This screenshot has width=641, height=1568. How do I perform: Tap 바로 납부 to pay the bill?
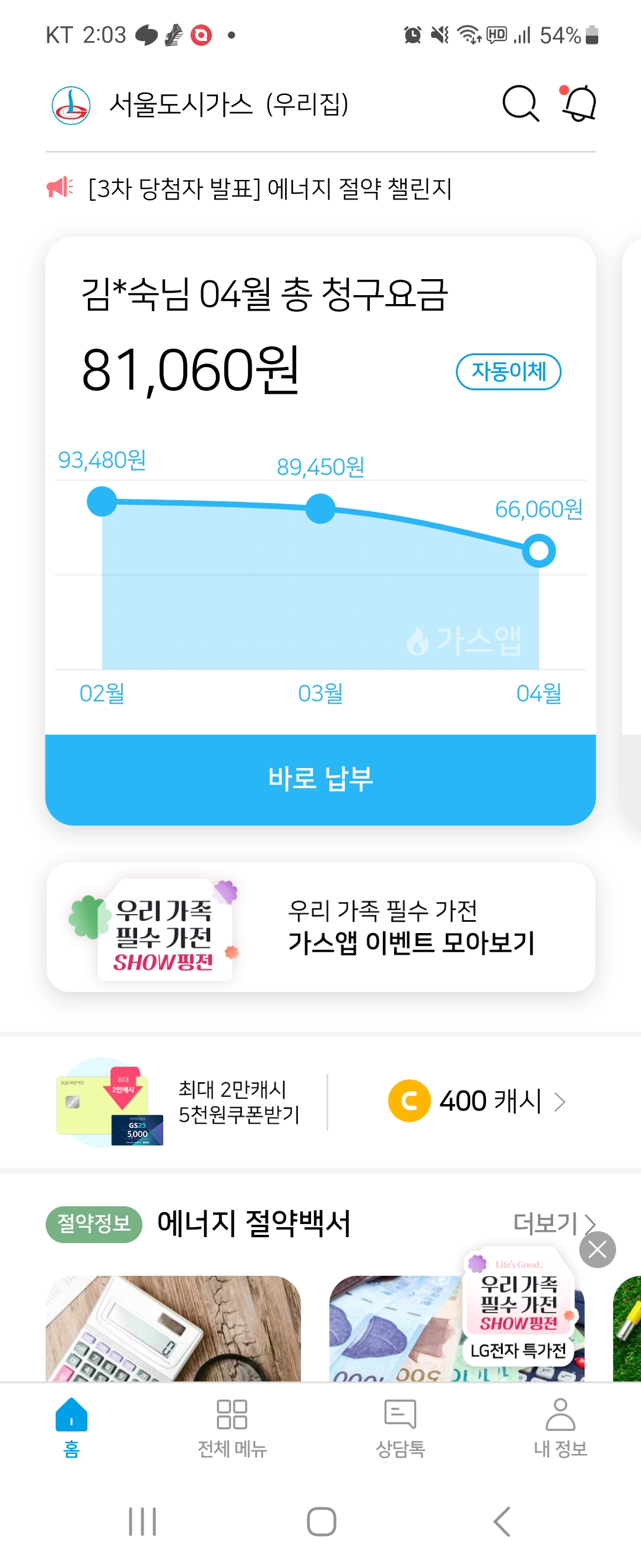(320, 779)
